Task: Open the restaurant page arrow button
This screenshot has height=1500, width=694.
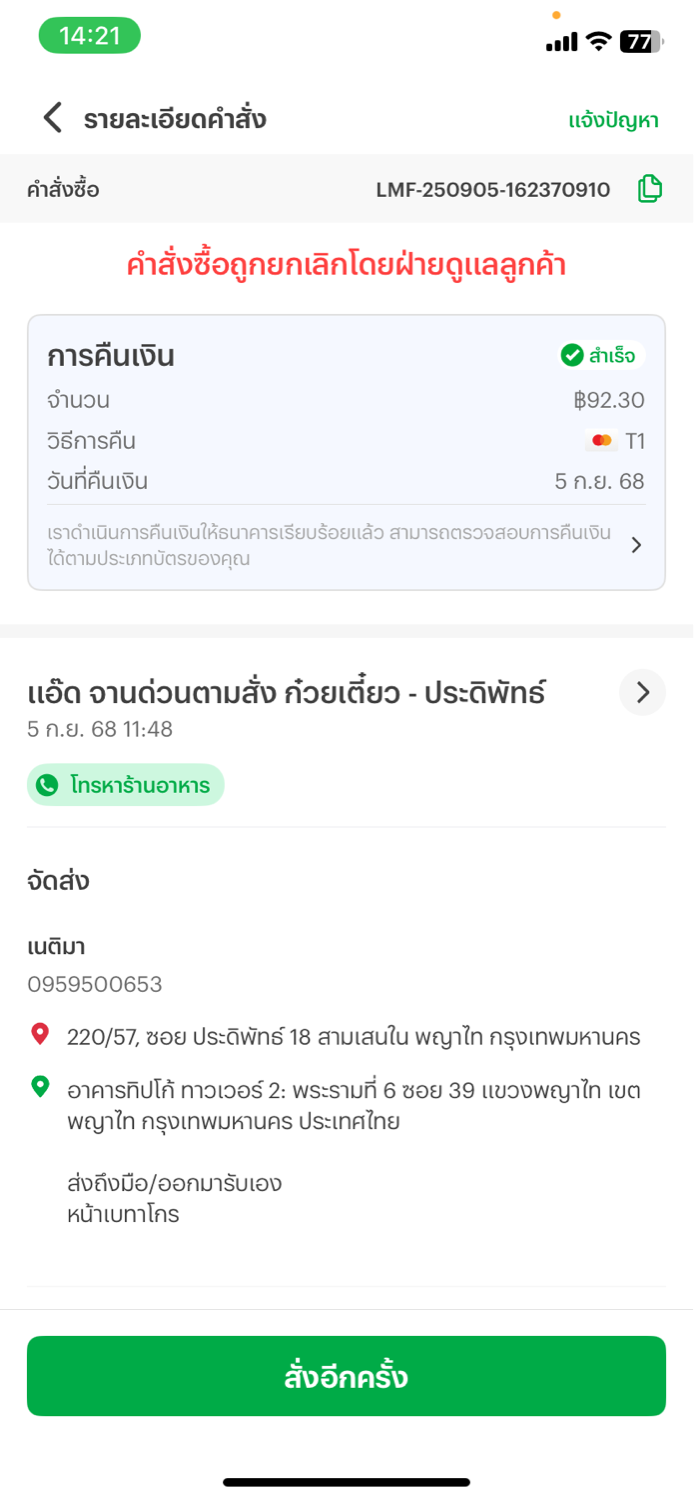Action: 643,692
